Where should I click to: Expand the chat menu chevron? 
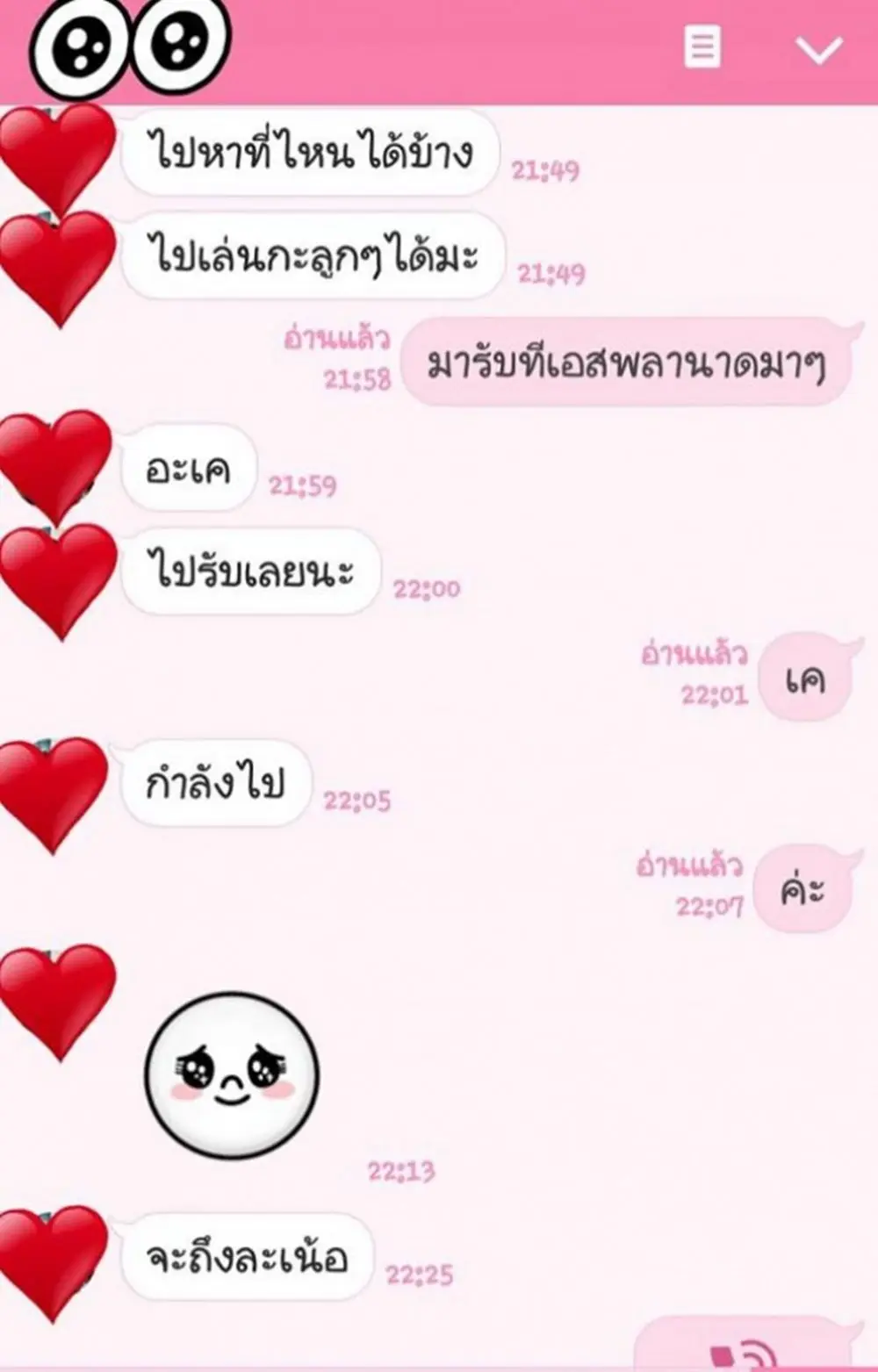coord(818,49)
